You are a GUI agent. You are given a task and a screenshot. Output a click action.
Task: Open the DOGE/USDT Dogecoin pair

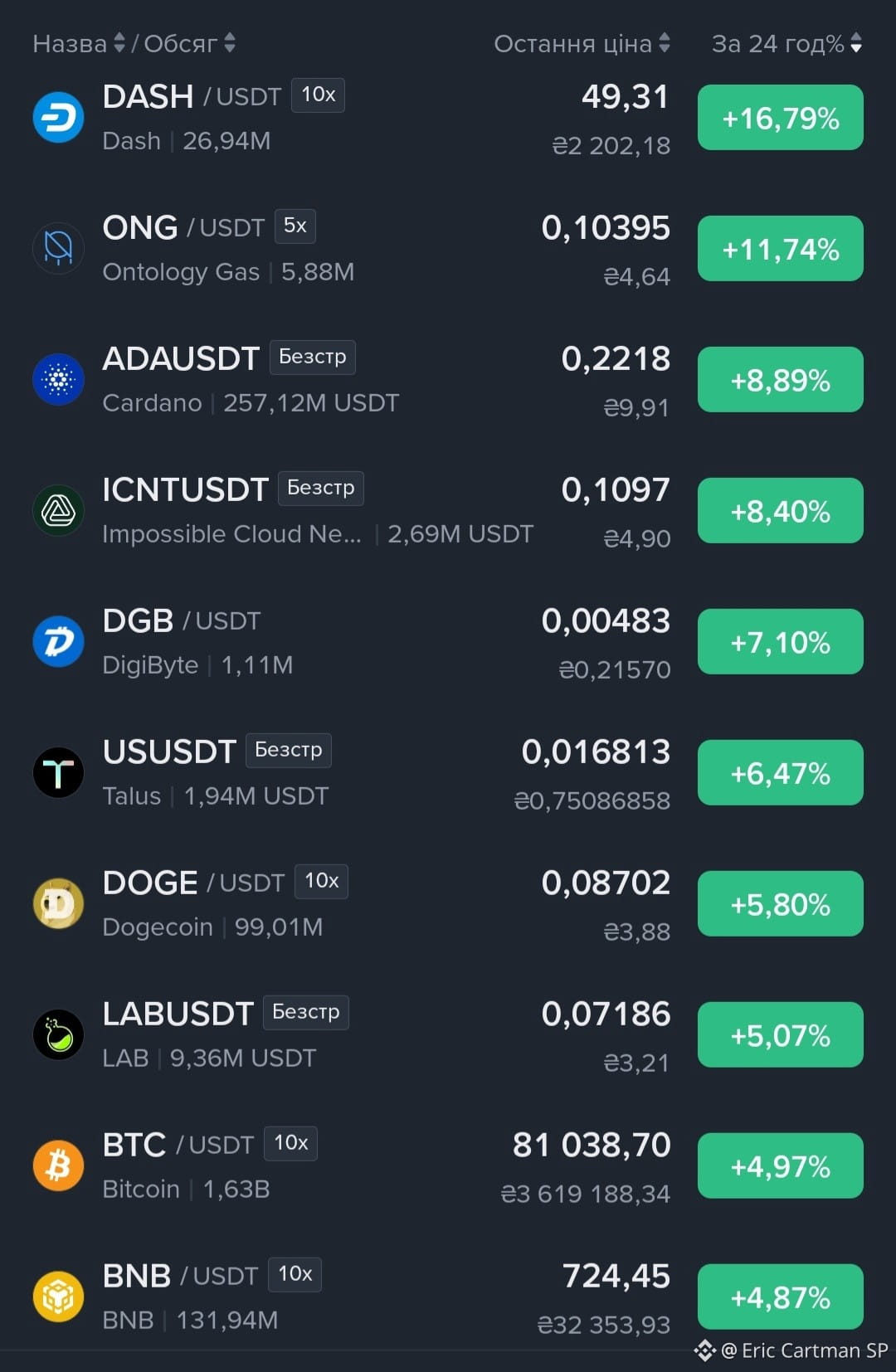pos(448,904)
